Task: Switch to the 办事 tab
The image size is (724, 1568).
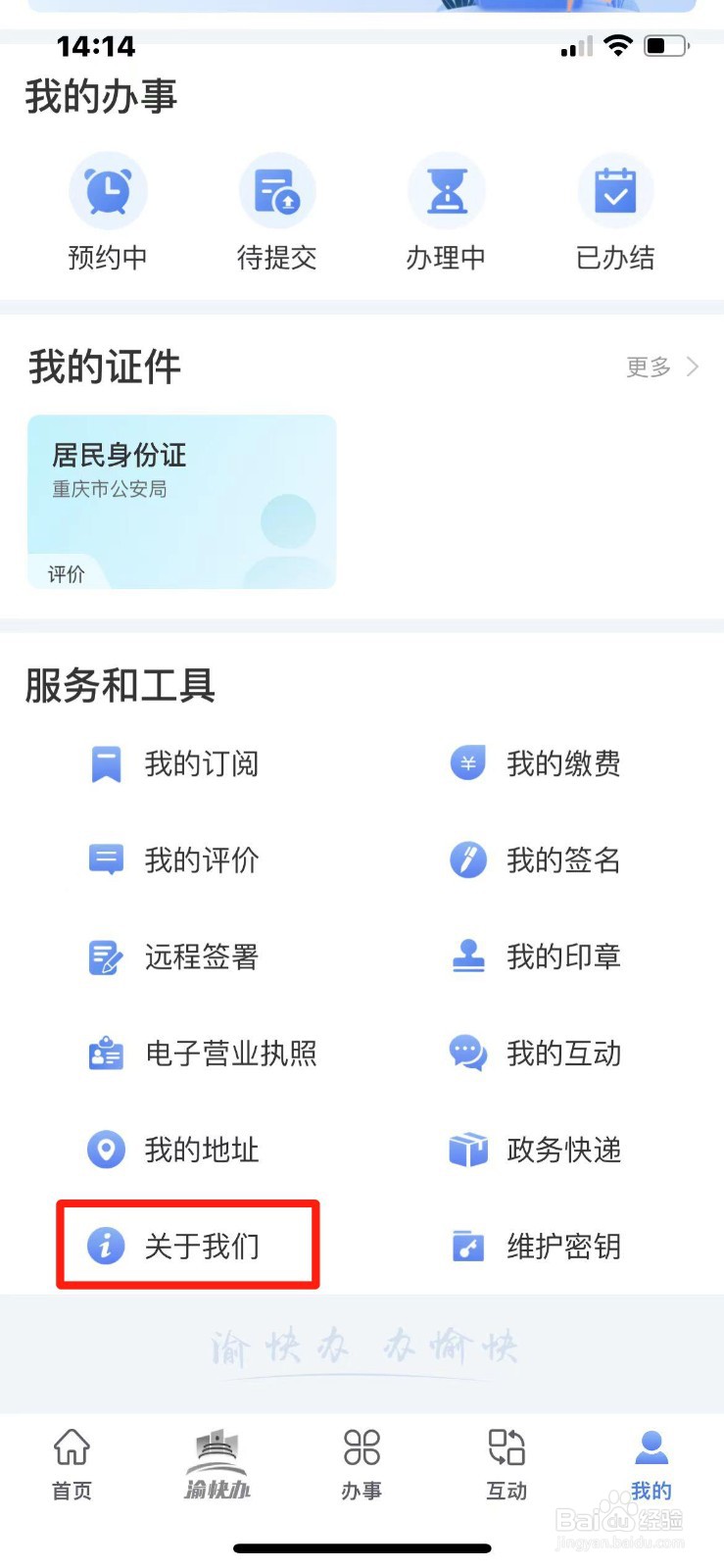Action: (x=362, y=1464)
